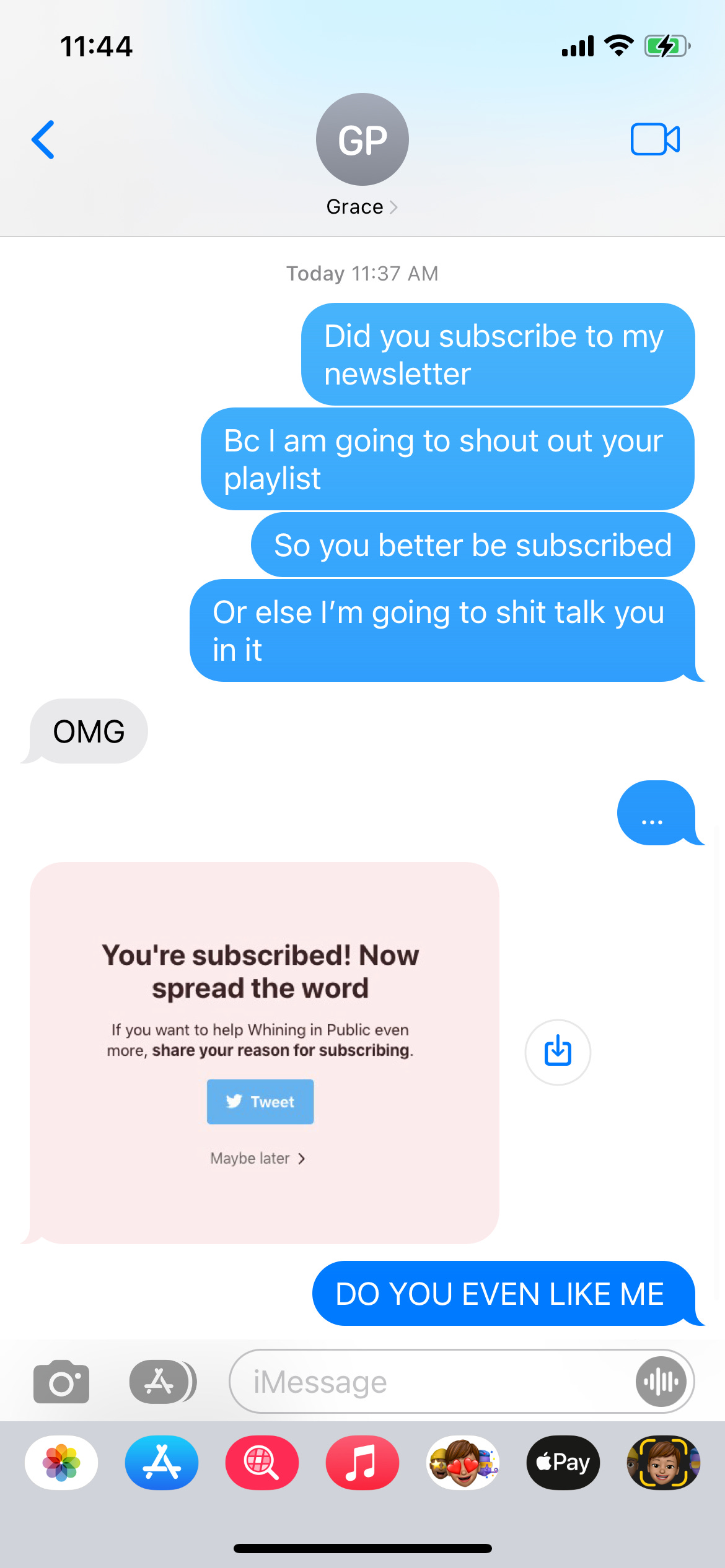Save the received image using the download icon
Image resolution: width=725 pixels, height=1568 pixels.
pos(558,1052)
